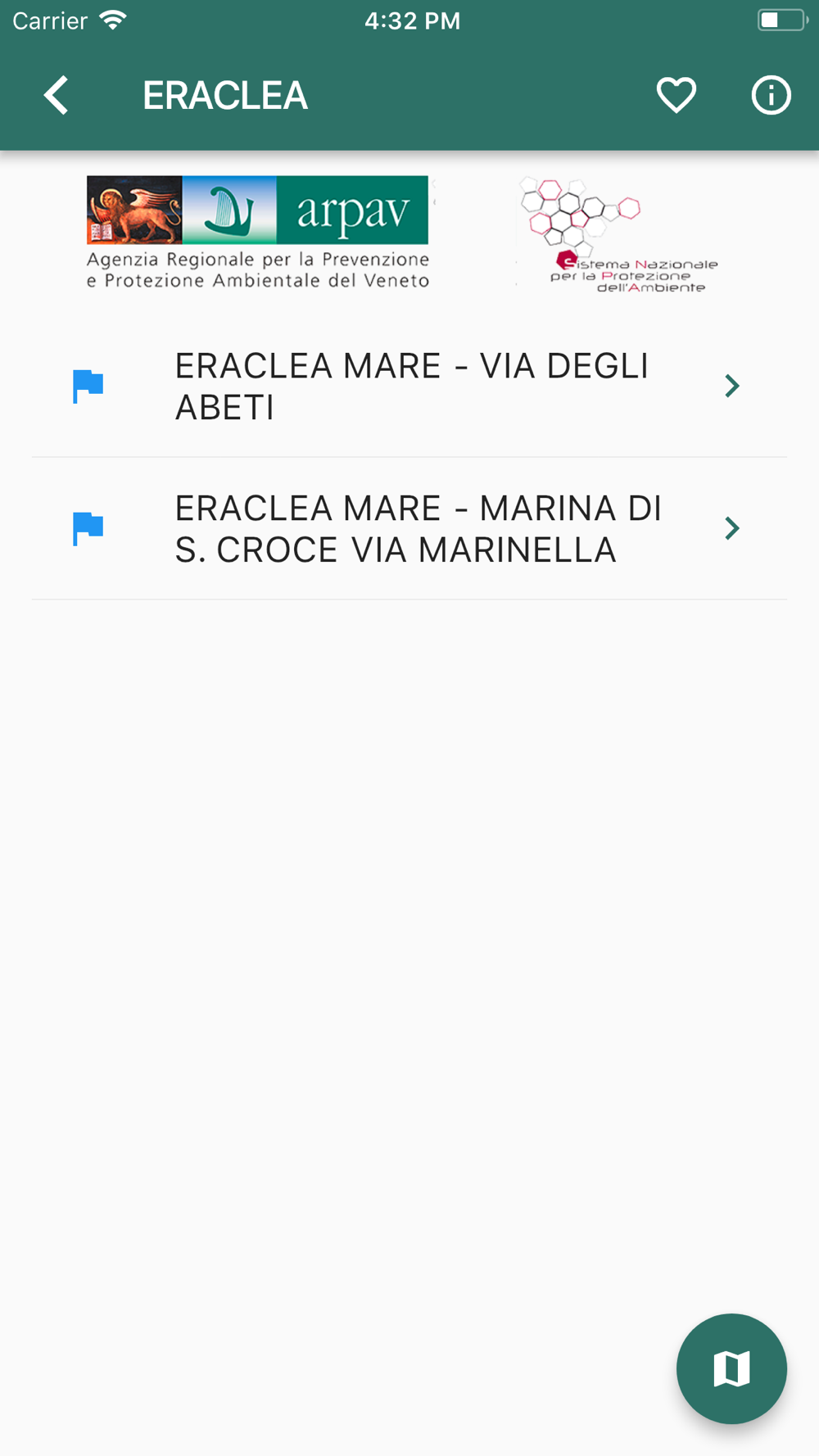This screenshot has width=819, height=1456.
Task: Open Eraclea Mare - Via degli Abeti
Action: click(x=409, y=387)
